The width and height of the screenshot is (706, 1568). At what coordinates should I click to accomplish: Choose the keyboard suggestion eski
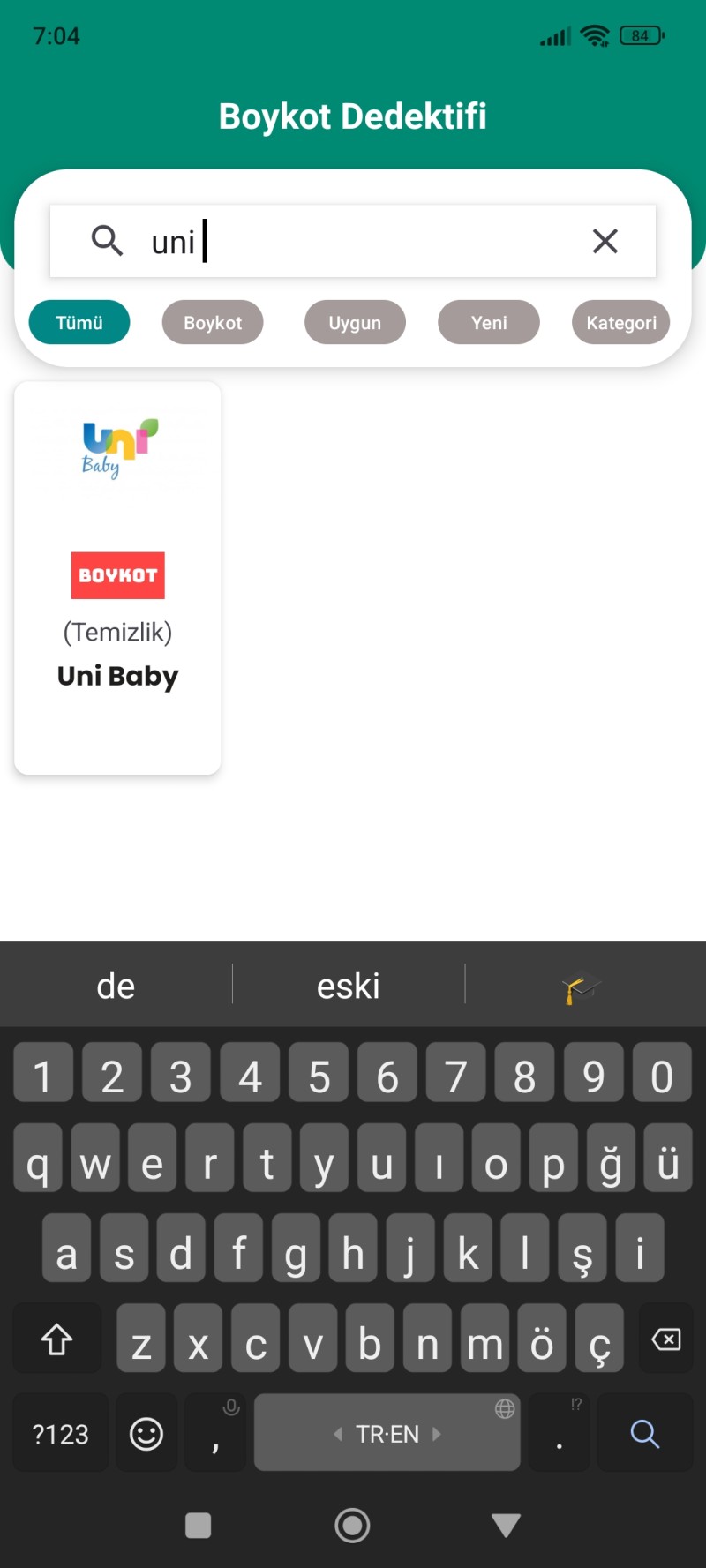point(349,986)
